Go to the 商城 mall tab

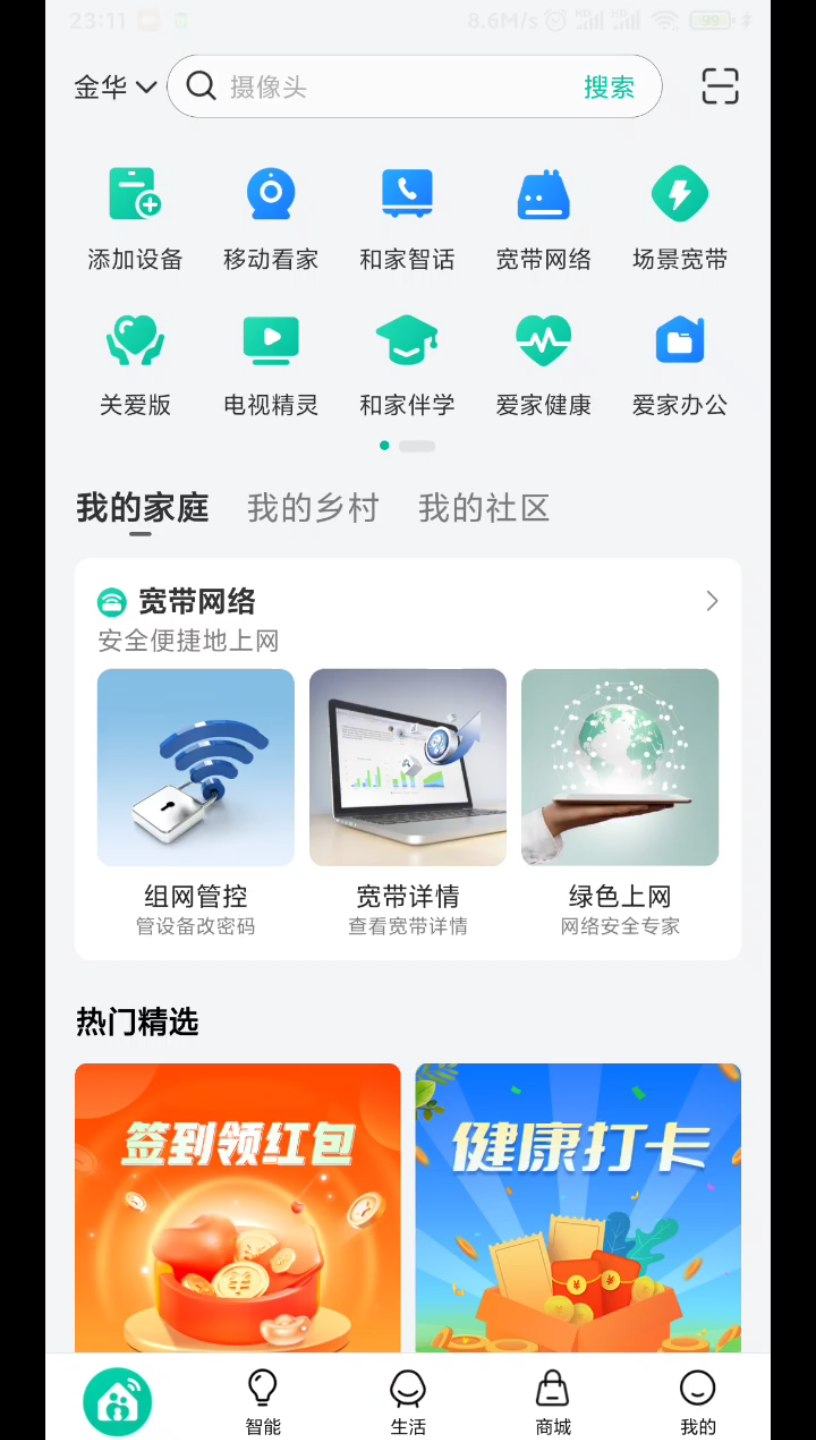(x=552, y=1400)
